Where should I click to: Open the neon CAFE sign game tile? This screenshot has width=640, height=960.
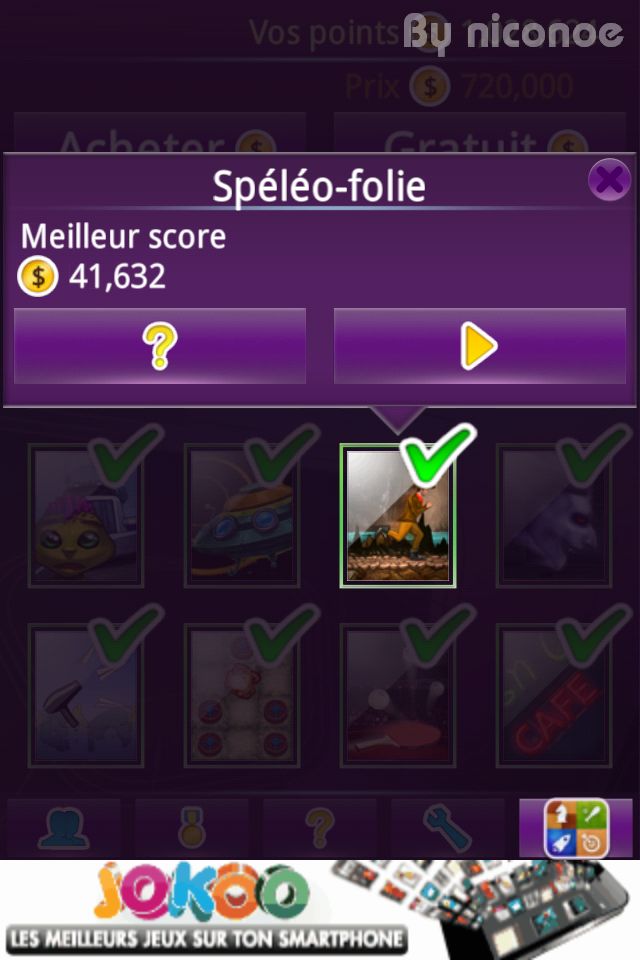click(x=554, y=696)
